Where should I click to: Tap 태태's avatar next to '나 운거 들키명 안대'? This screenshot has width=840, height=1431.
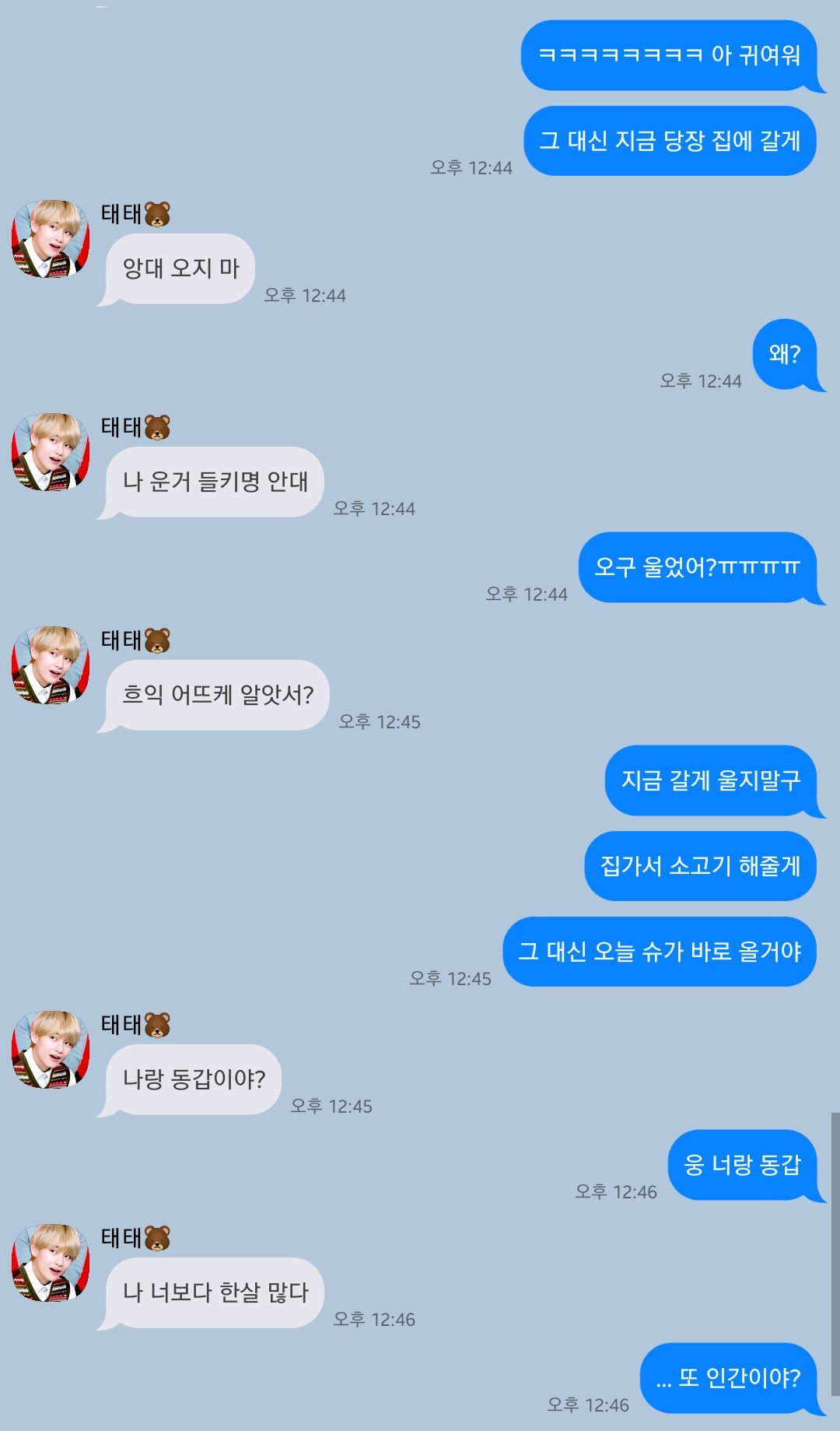point(51,452)
